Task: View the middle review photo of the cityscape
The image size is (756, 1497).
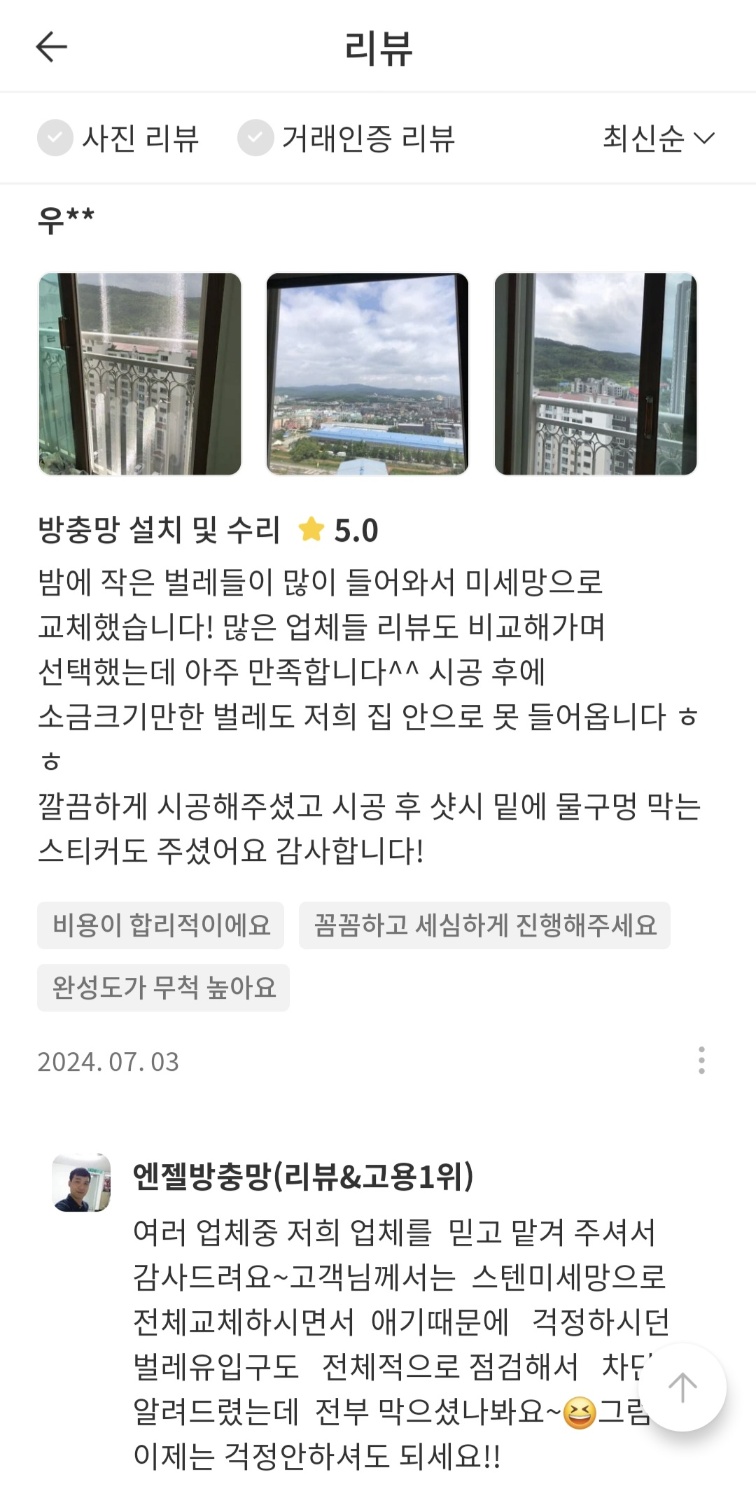Action: [x=367, y=374]
